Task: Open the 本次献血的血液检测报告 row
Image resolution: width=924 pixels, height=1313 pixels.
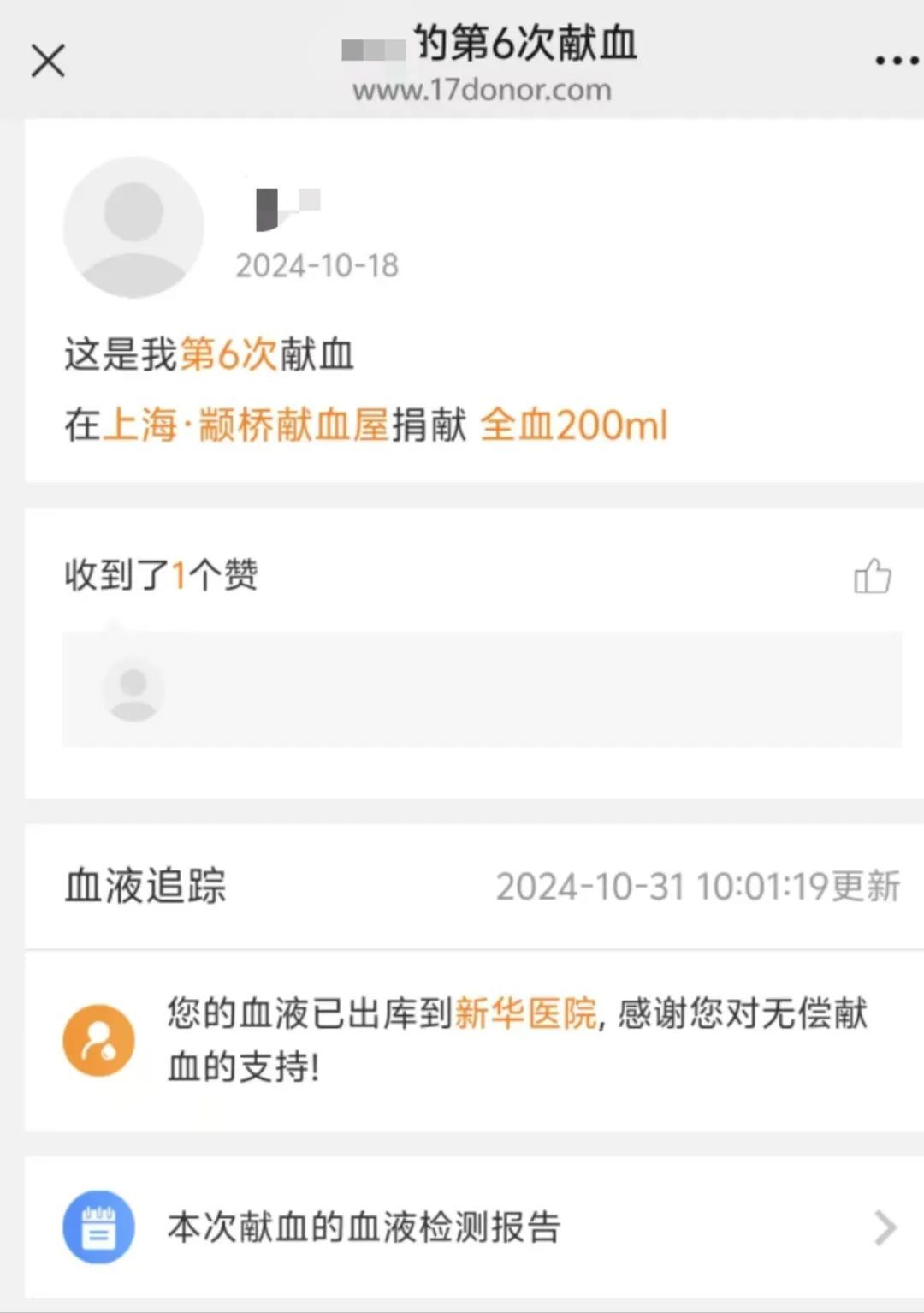Action: point(462,1227)
